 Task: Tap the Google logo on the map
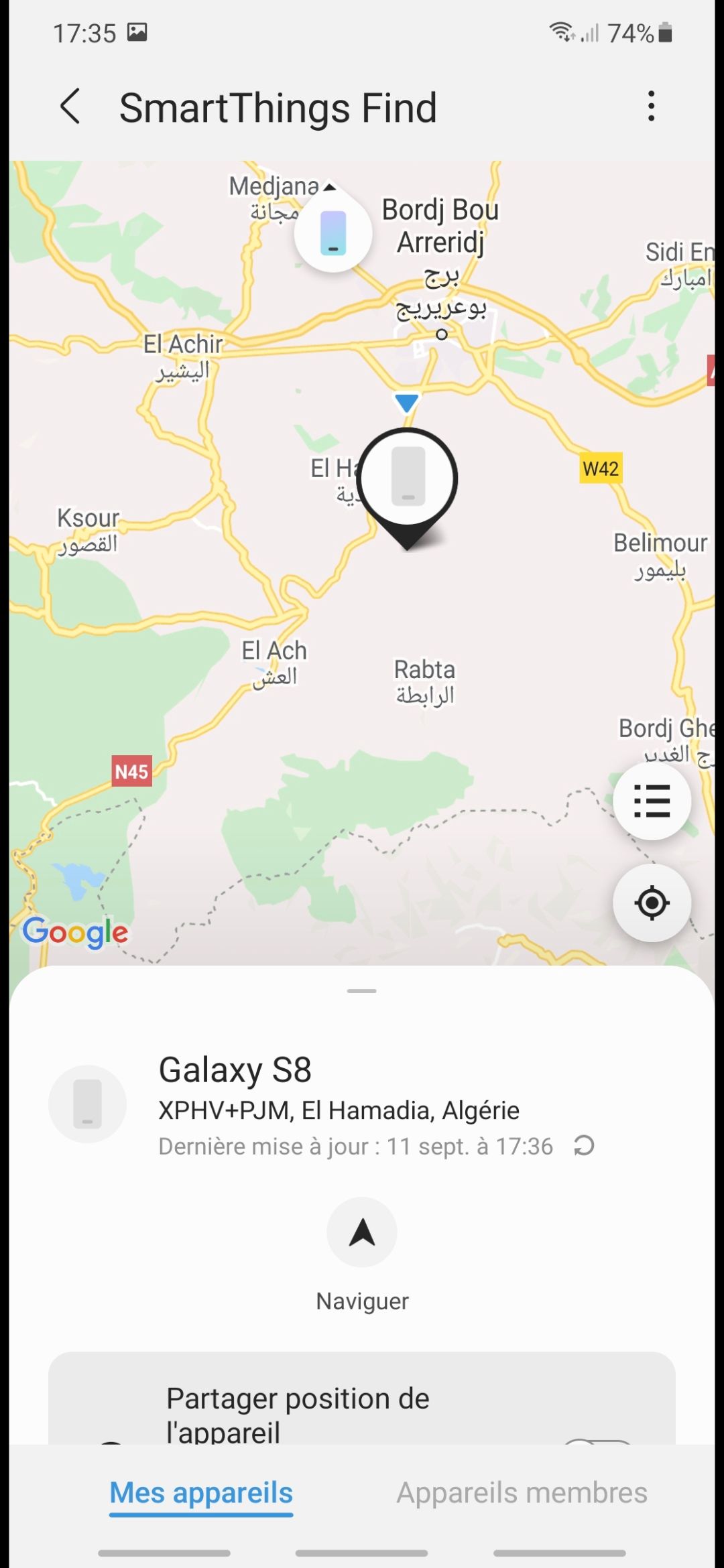[x=75, y=932]
